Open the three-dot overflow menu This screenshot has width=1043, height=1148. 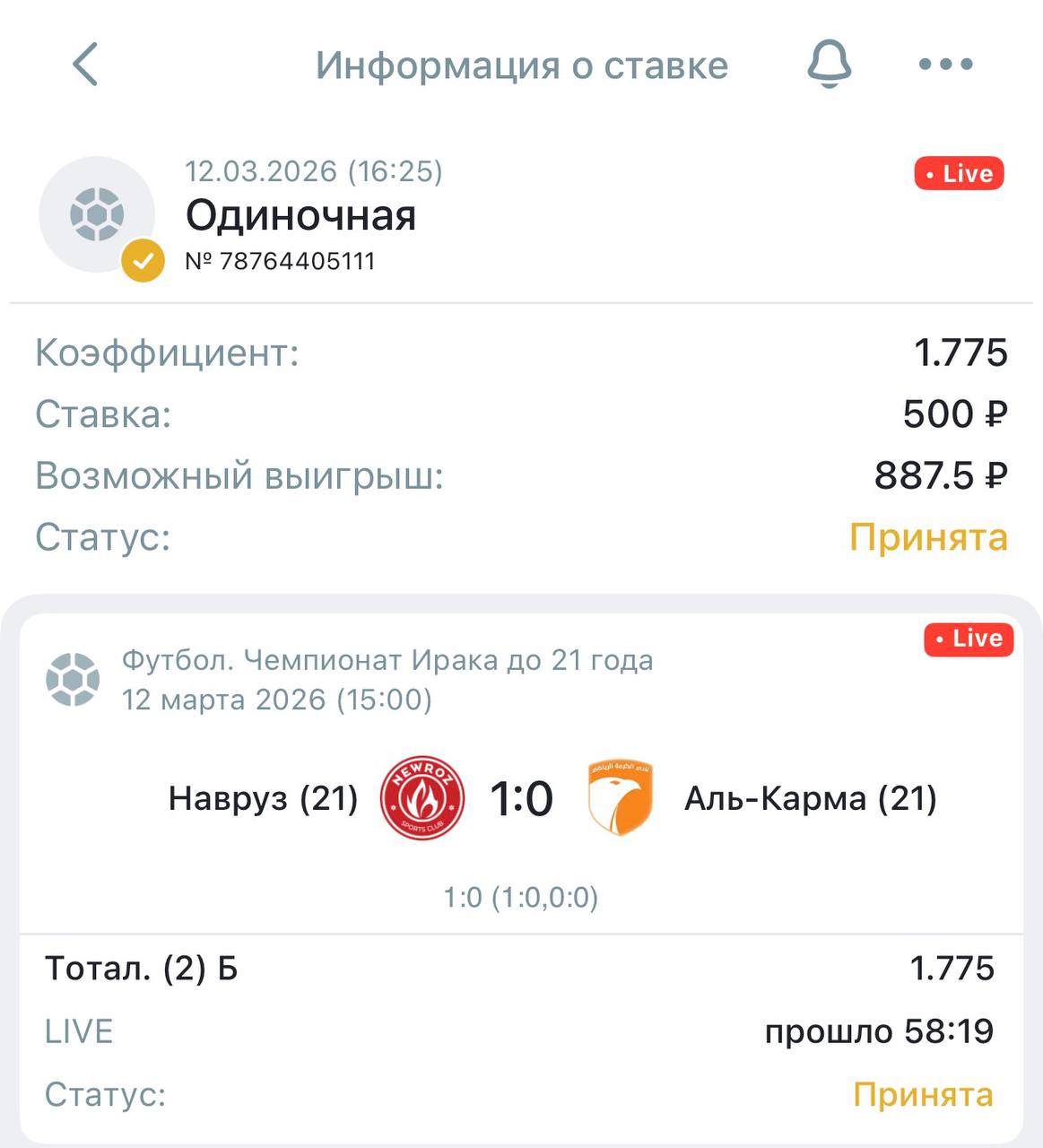coord(945,65)
